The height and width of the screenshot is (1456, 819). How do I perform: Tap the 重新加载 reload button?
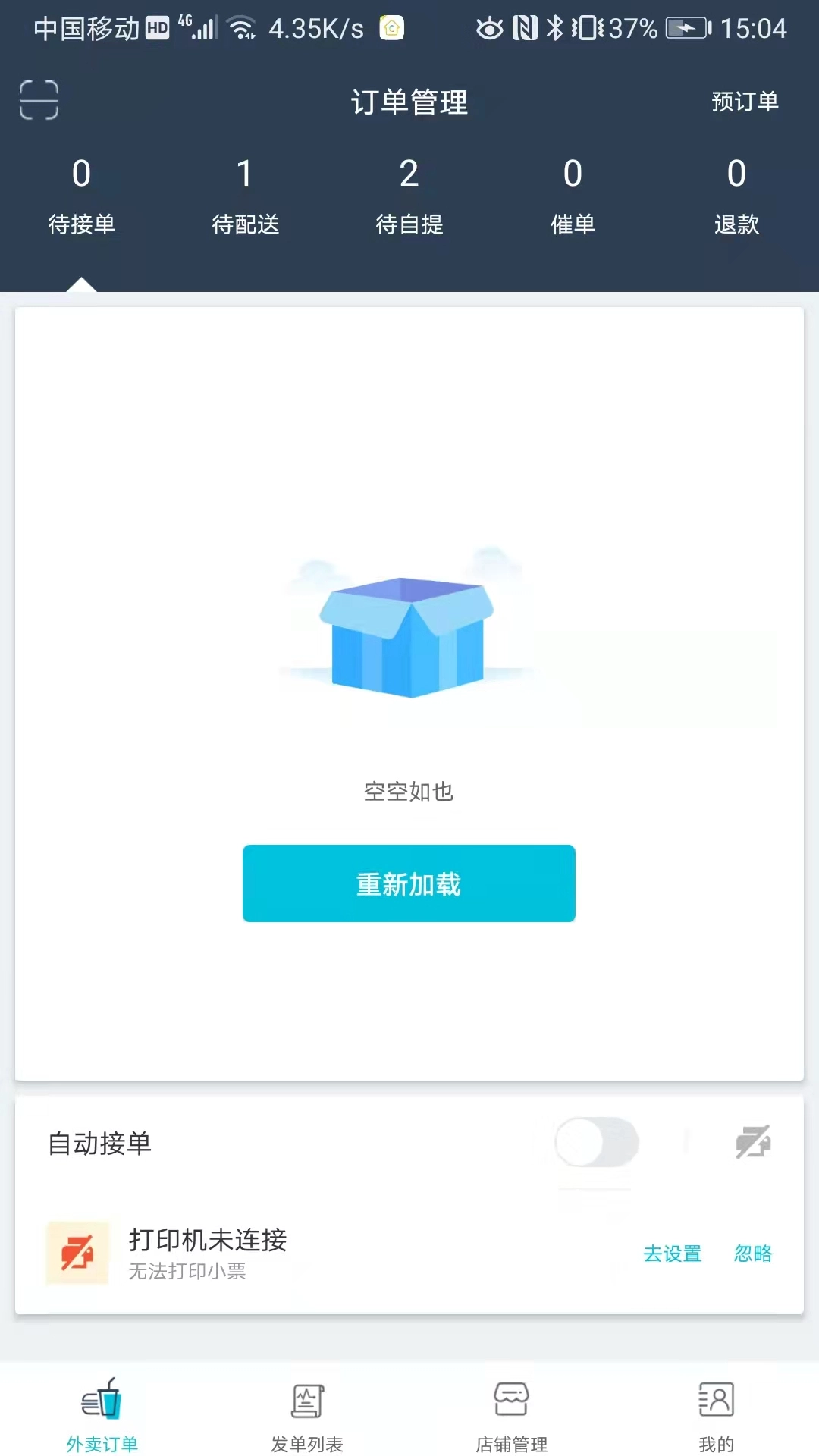click(x=409, y=883)
